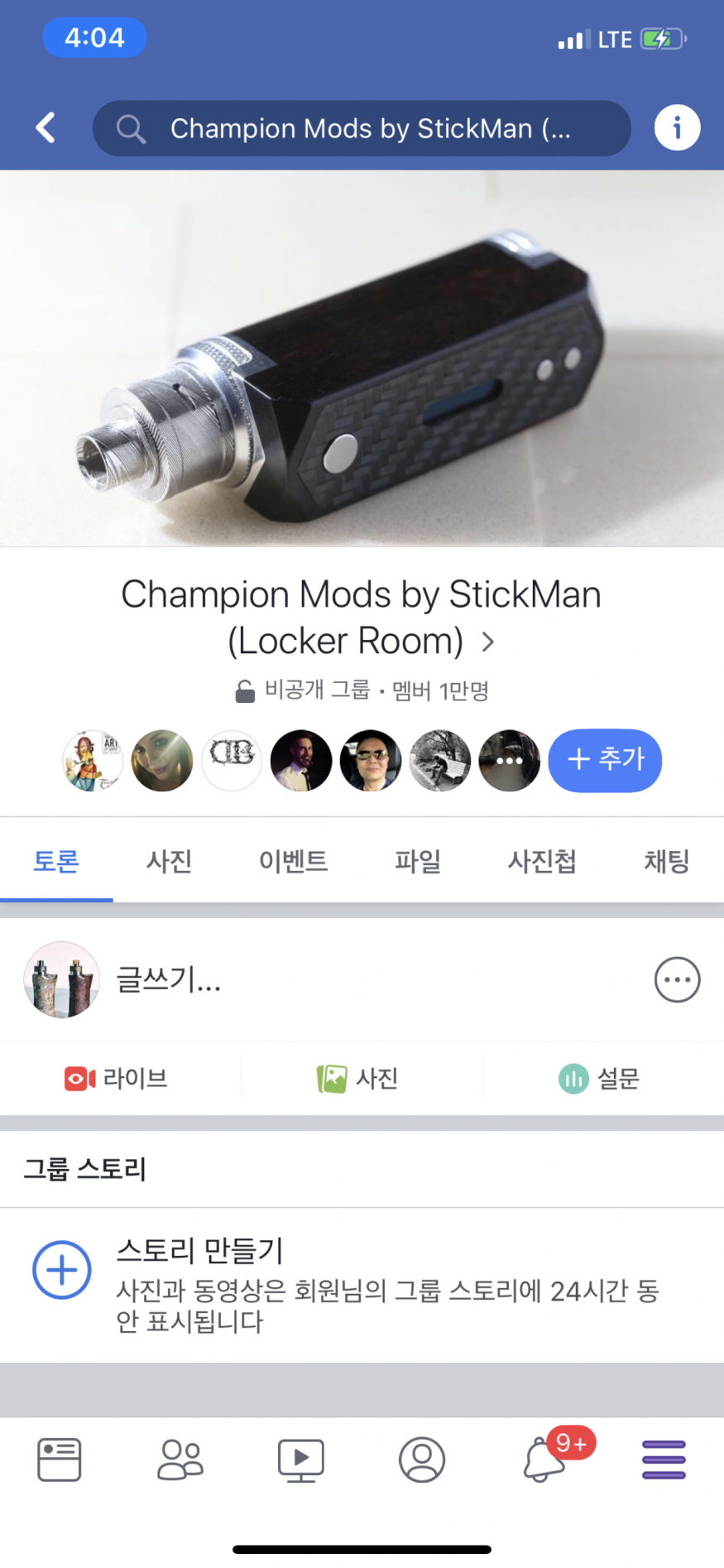Create a 설문 poll

(599, 1078)
